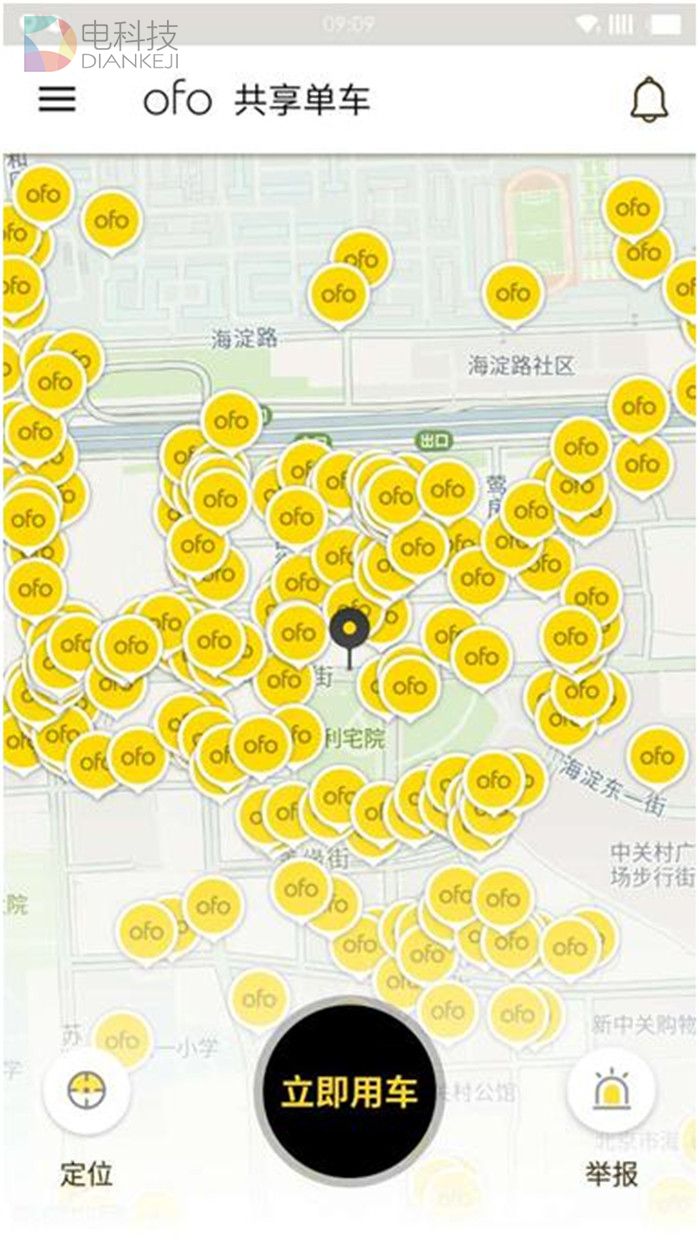This screenshot has width=700, height=1240.
Task: Open the notifications bell
Action: pyautogui.click(x=648, y=99)
